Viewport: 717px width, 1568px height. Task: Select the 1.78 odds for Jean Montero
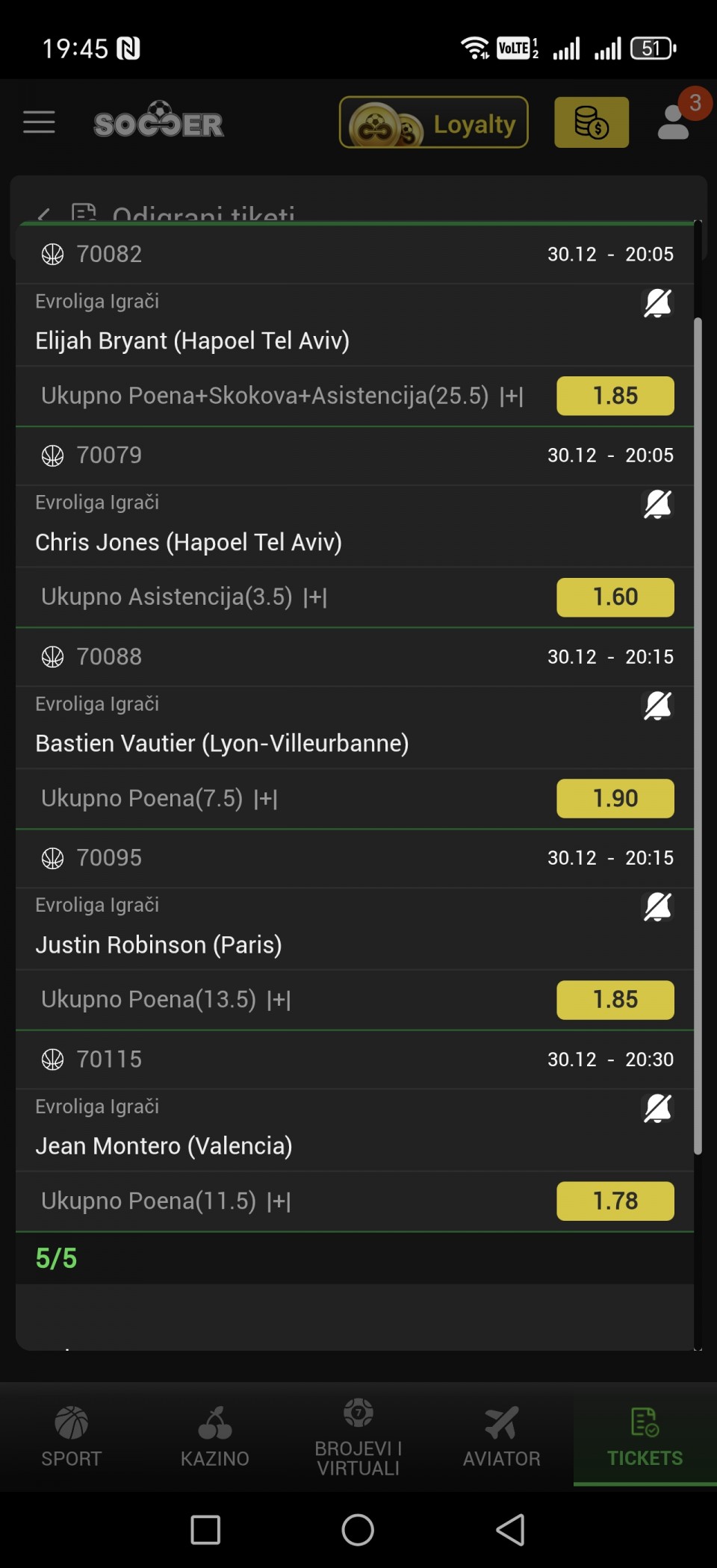coord(615,1201)
